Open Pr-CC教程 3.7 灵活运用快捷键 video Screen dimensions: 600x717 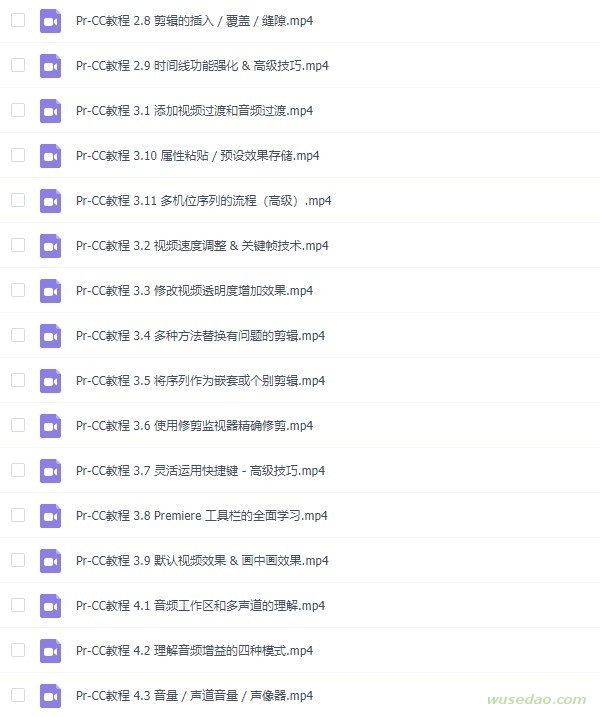[200, 470]
